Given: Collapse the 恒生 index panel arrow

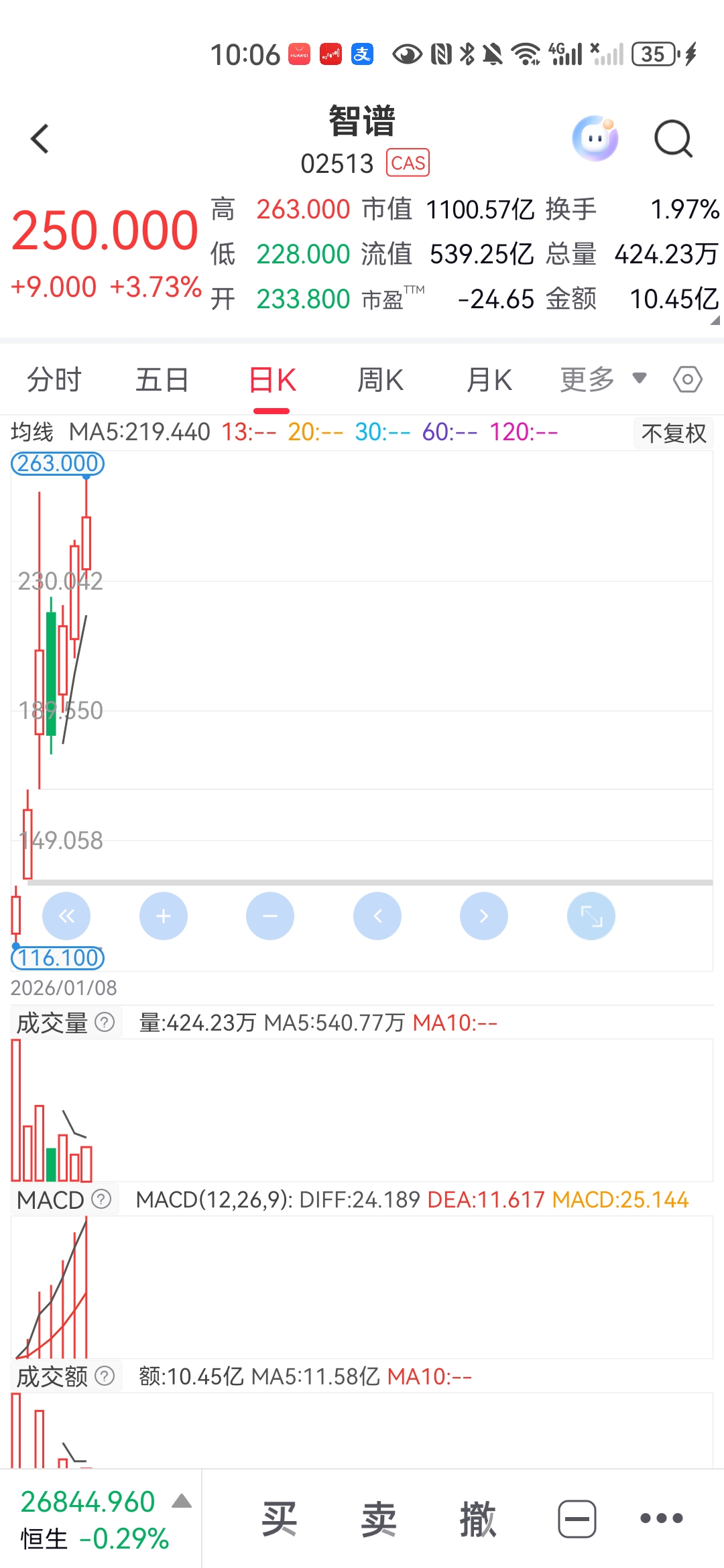Looking at the screenshot, I should (180, 1500).
